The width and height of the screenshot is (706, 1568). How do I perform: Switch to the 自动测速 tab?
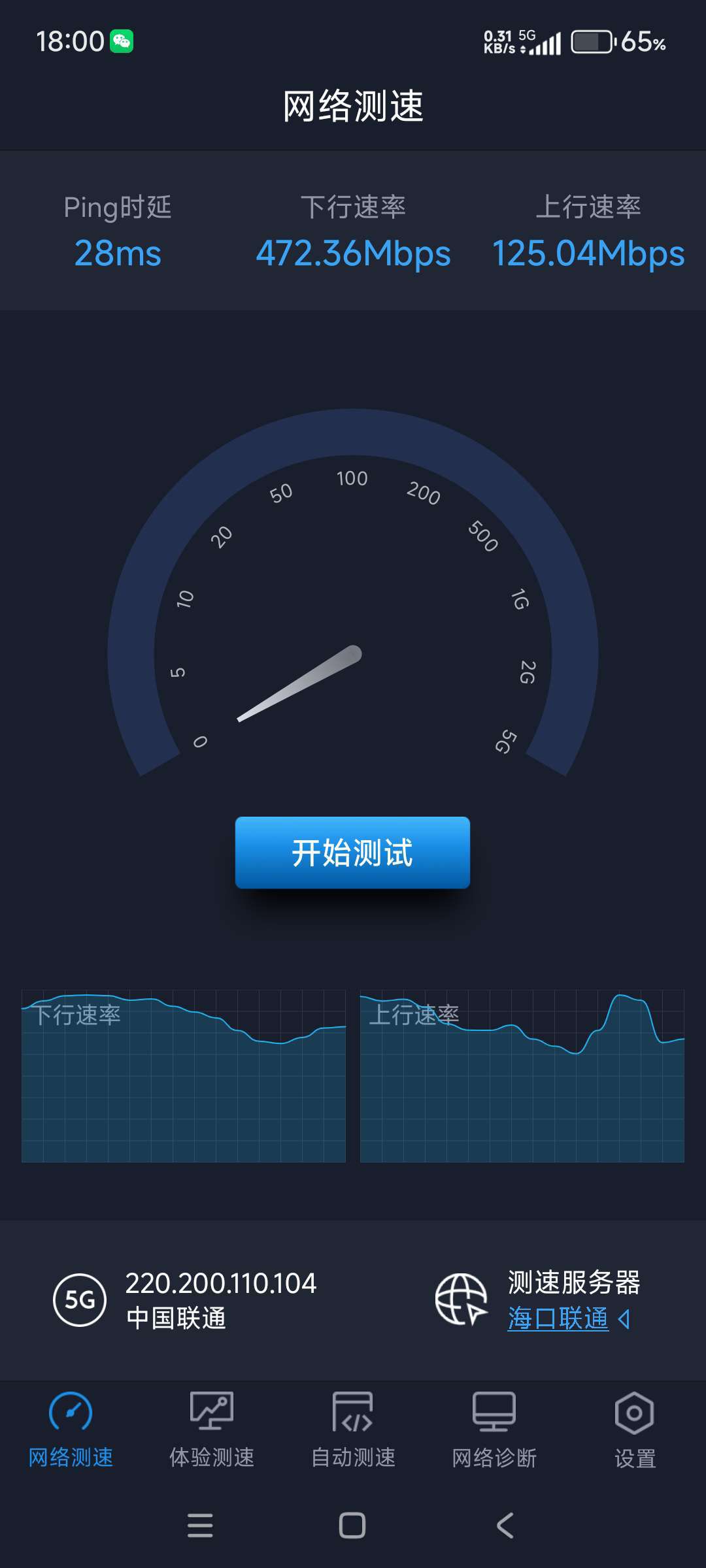click(x=353, y=1430)
